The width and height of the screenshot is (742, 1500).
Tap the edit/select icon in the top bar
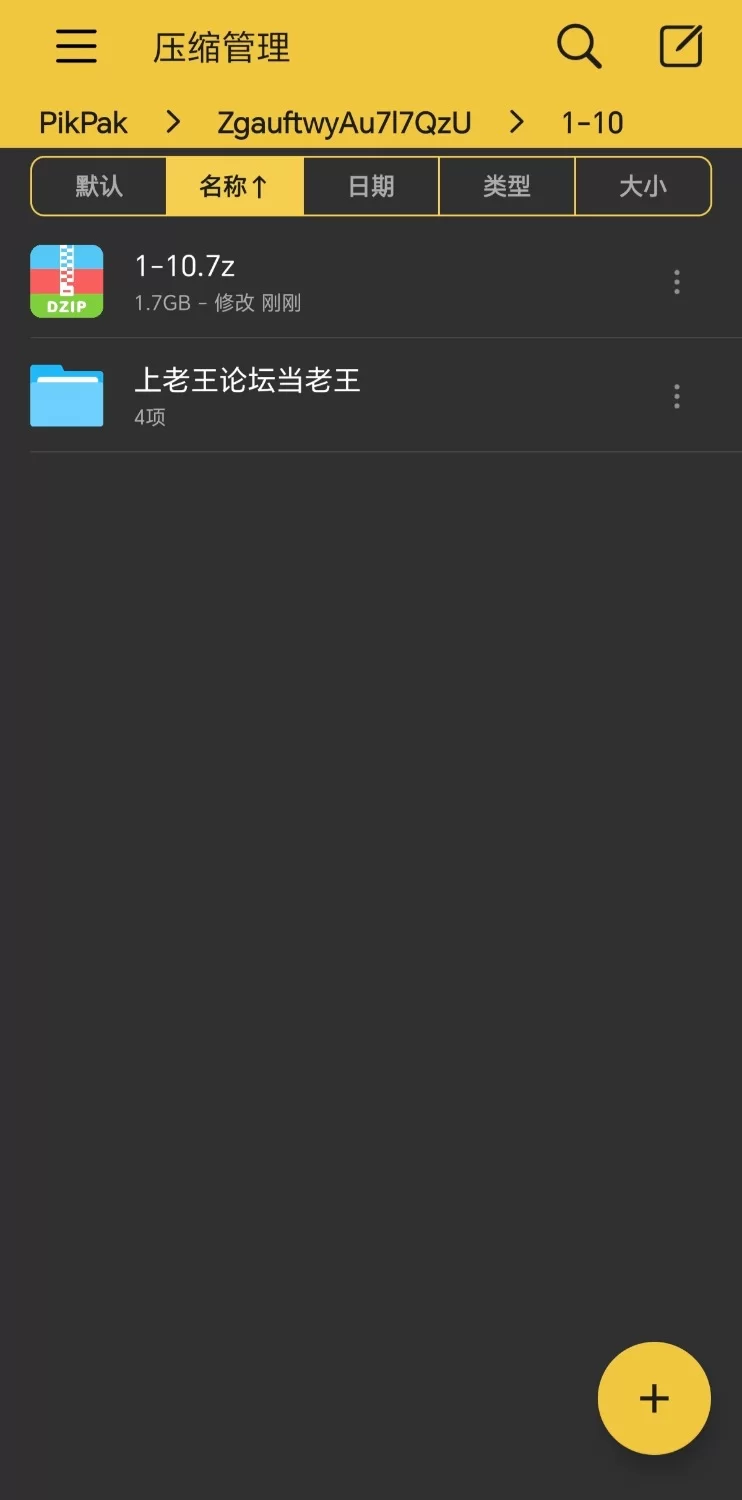coord(681,47)
